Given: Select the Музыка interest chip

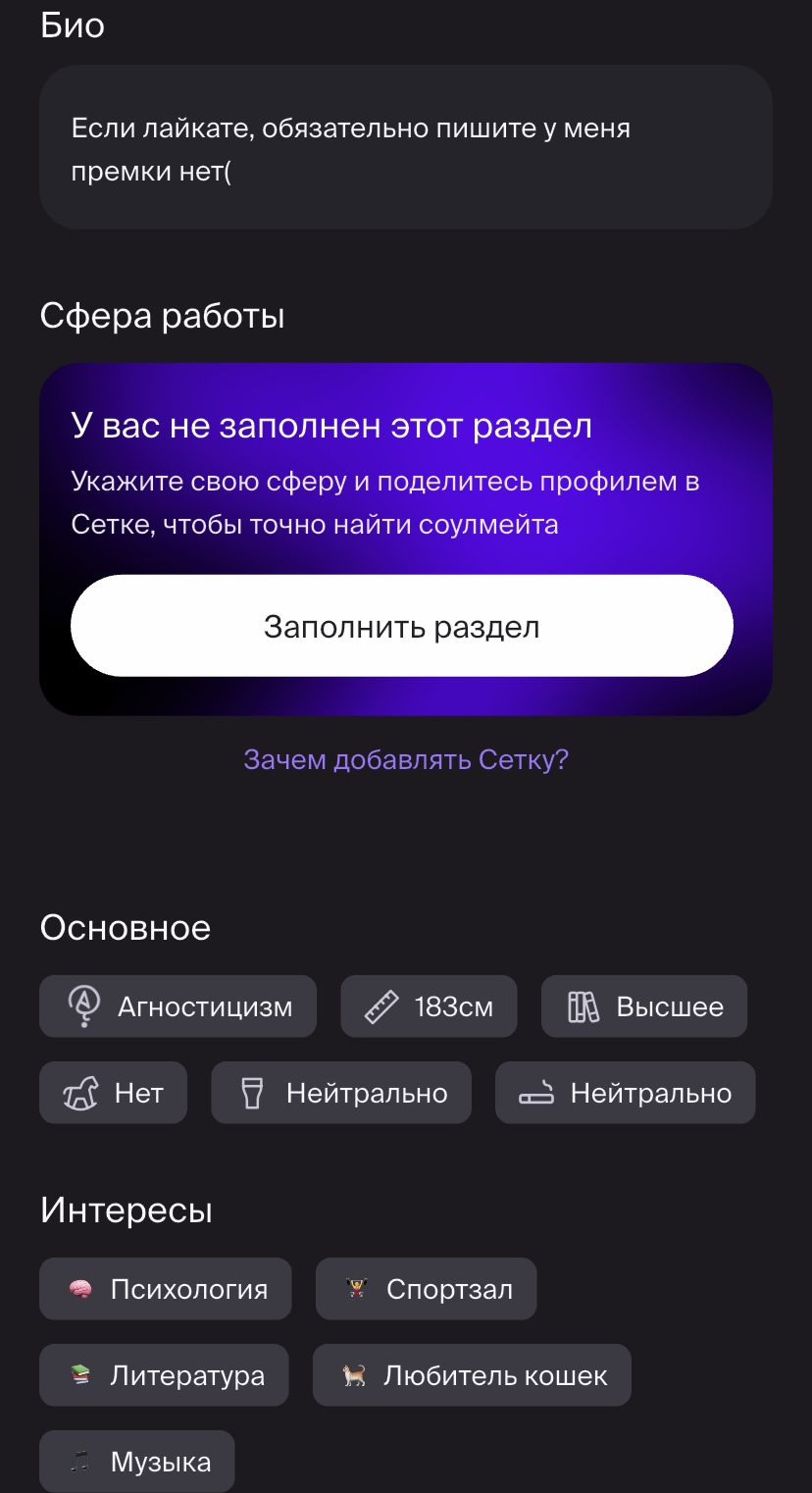Looking at the screenshot, I should [137, 1462].
